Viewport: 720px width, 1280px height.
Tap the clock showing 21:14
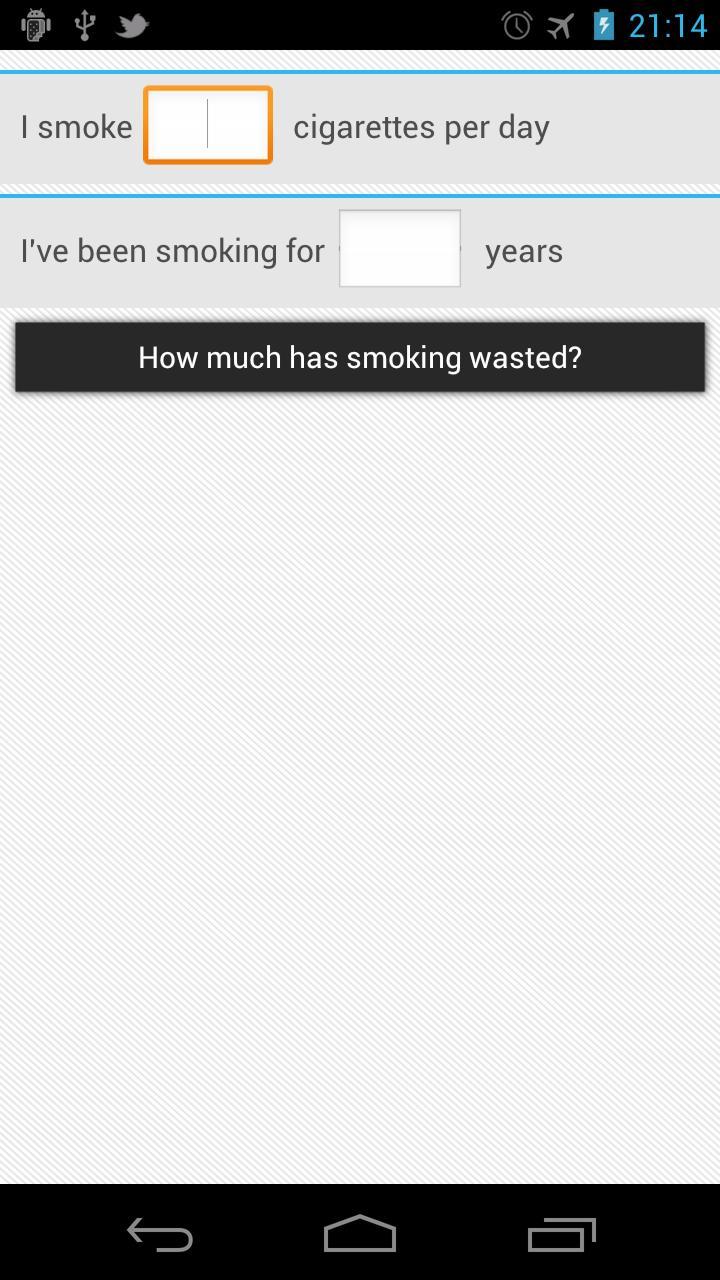click(662, 25)
